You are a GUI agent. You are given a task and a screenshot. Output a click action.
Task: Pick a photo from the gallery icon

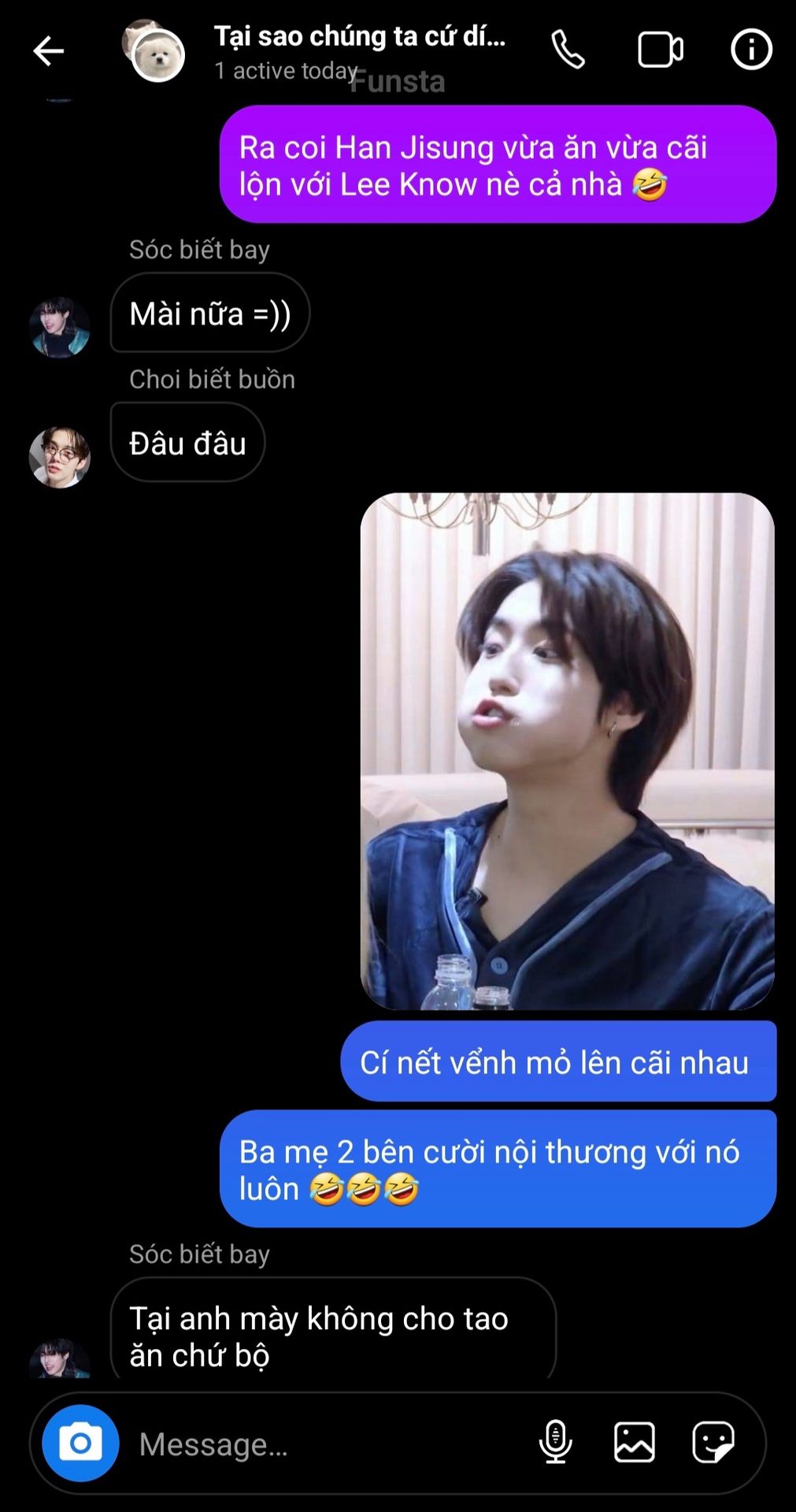pos(634,1442)
